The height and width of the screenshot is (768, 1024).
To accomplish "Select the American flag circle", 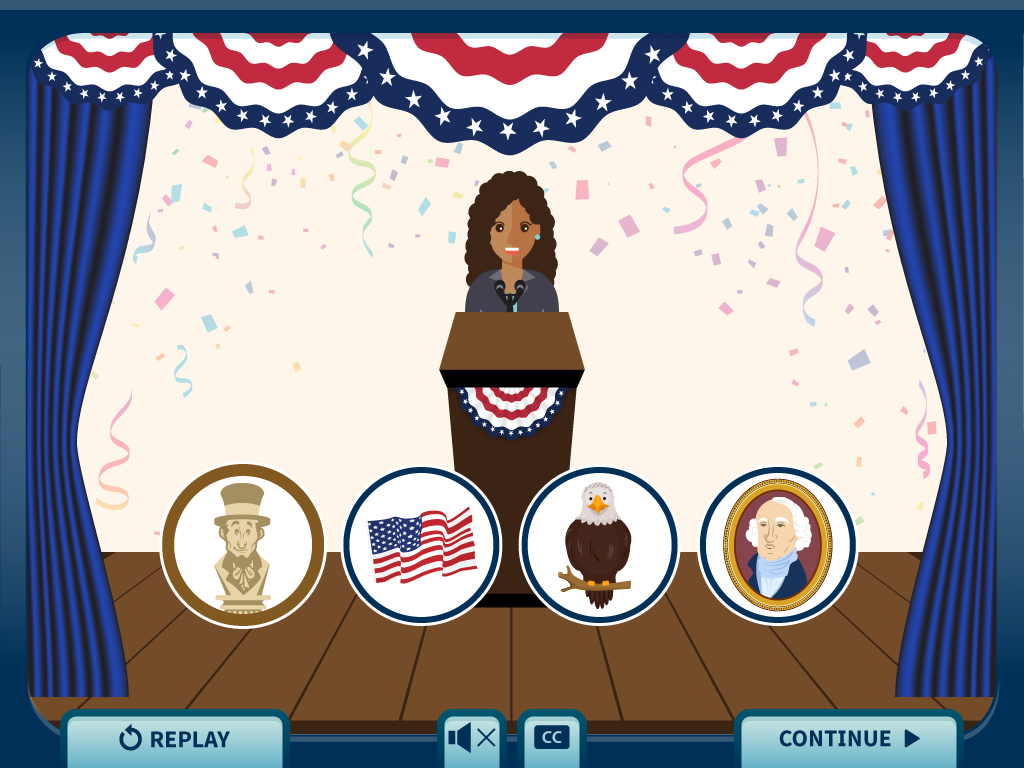I will click(421, 545).
